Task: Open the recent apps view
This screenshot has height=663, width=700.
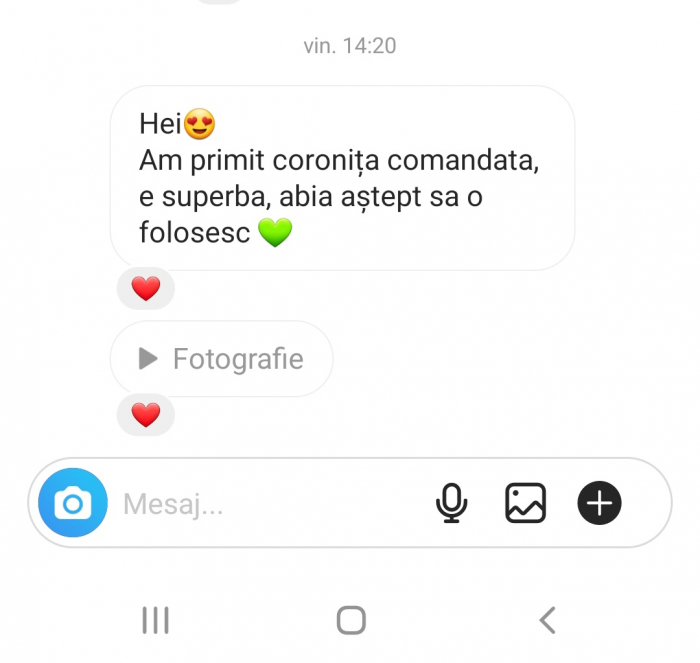Action: point(155,620)
